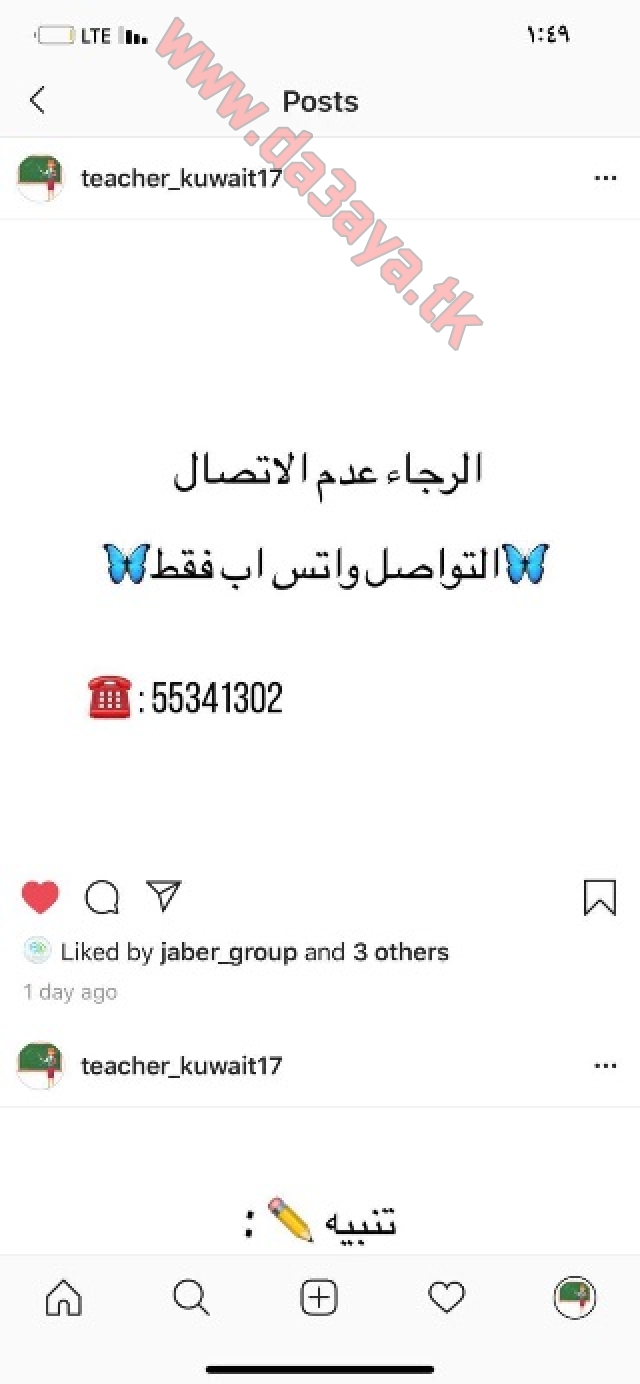Open the Activity heart tab

(447, 1298)
